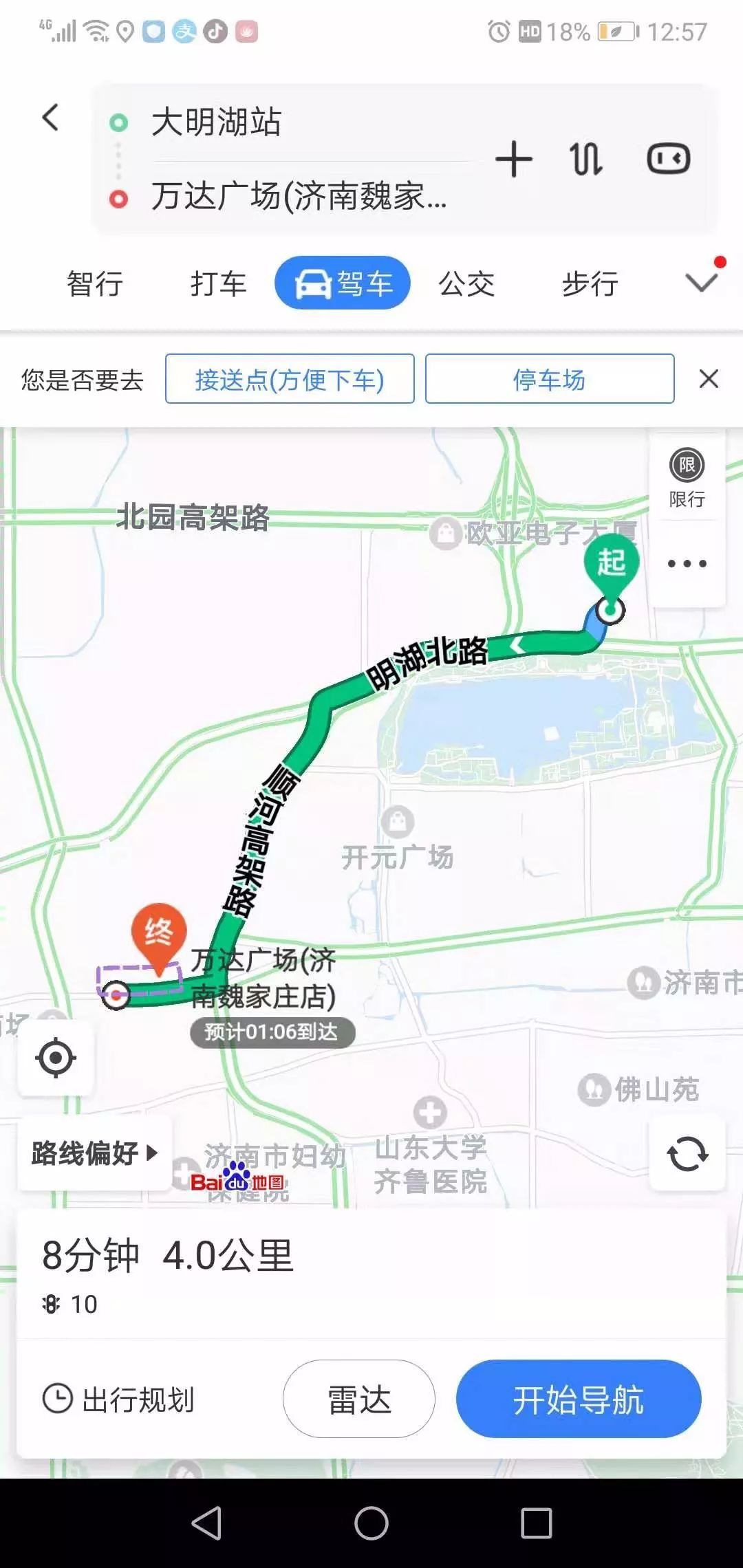Select the 步行 walking tab
This screenshot has width=743, height=1568.
[x=590, y=283]
